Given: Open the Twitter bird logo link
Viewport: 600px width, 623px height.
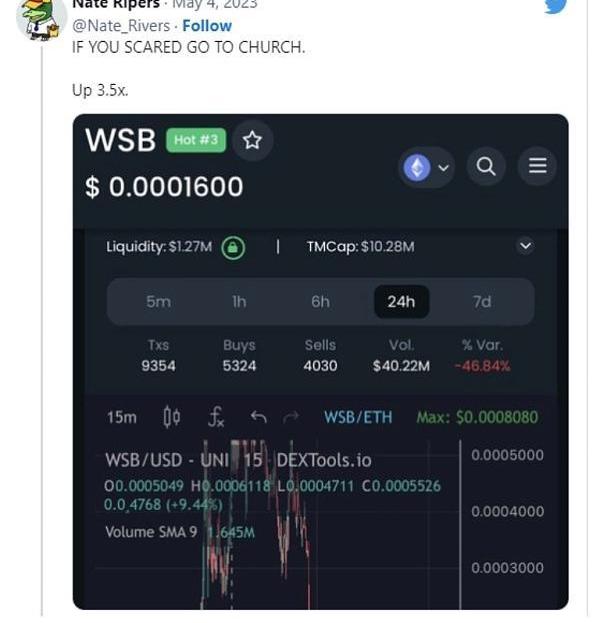Looking at the screenshot, I should click(x=556, y=6).
